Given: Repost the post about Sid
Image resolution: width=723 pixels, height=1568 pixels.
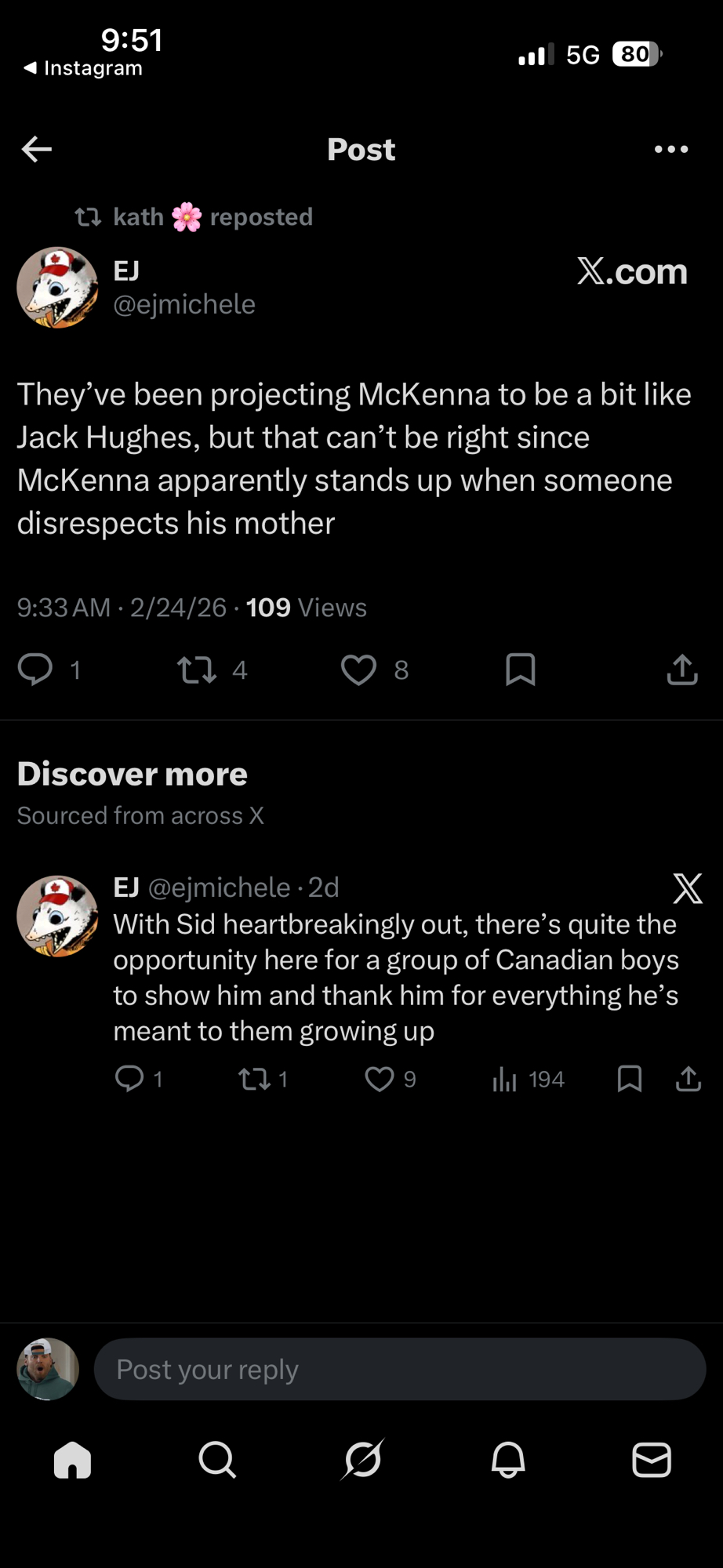Looking at the screenshot, I should (x=254, y=1080).
